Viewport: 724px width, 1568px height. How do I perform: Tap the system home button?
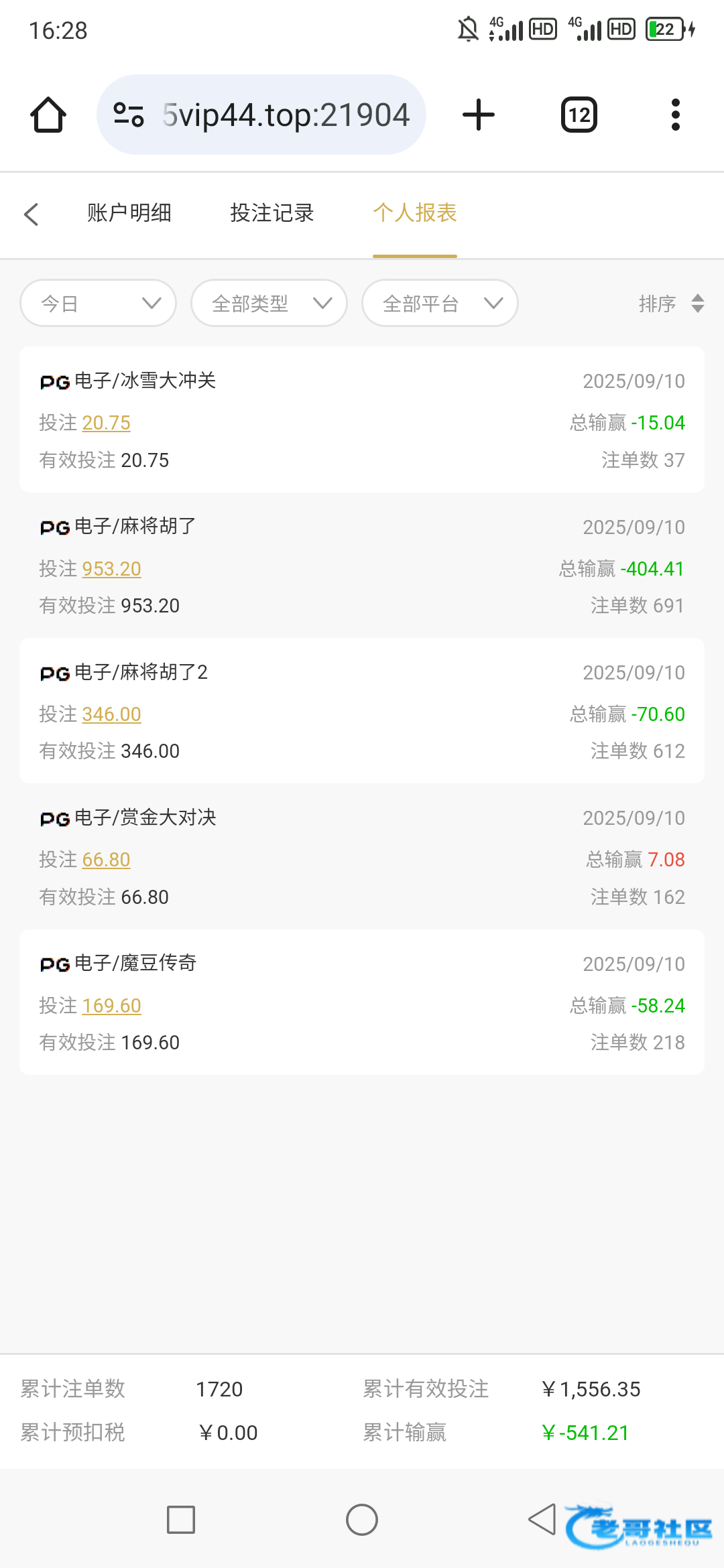tap(362, 1520)
